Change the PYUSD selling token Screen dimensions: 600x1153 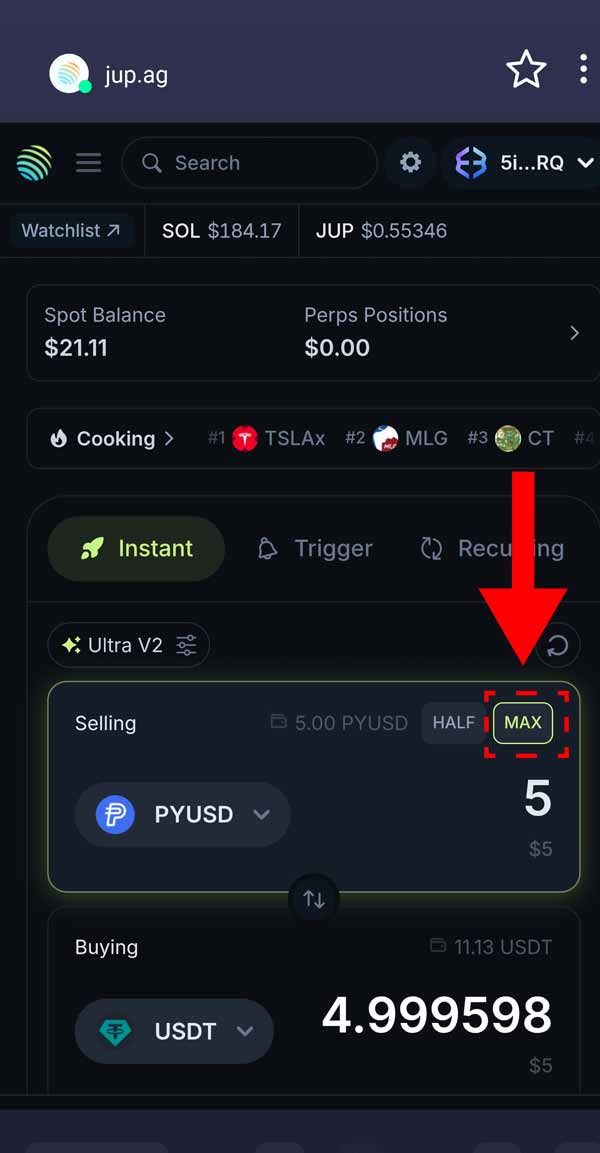click(x=183, y=814)
